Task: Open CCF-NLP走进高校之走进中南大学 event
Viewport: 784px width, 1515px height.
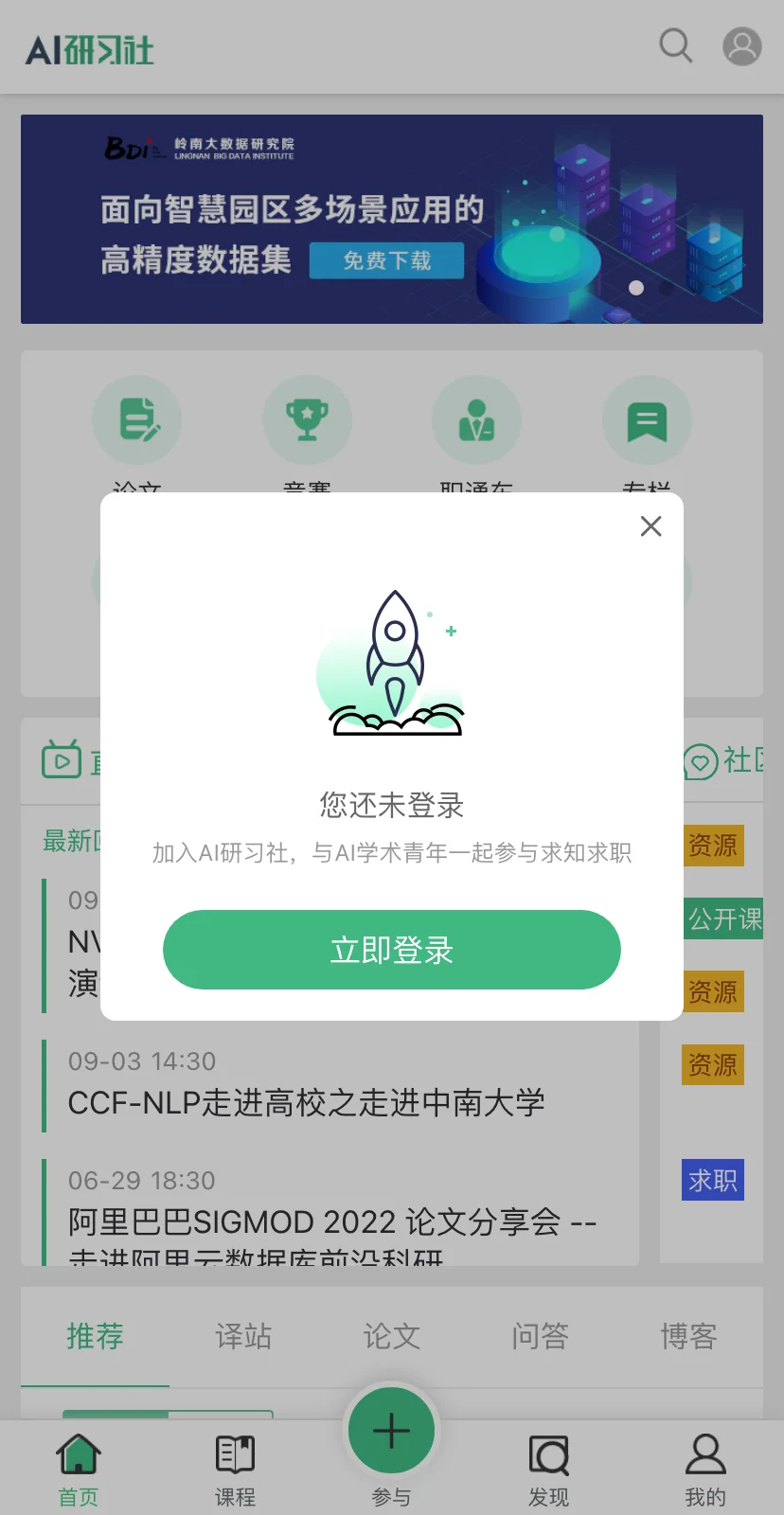Action: tap(306, 1102)
